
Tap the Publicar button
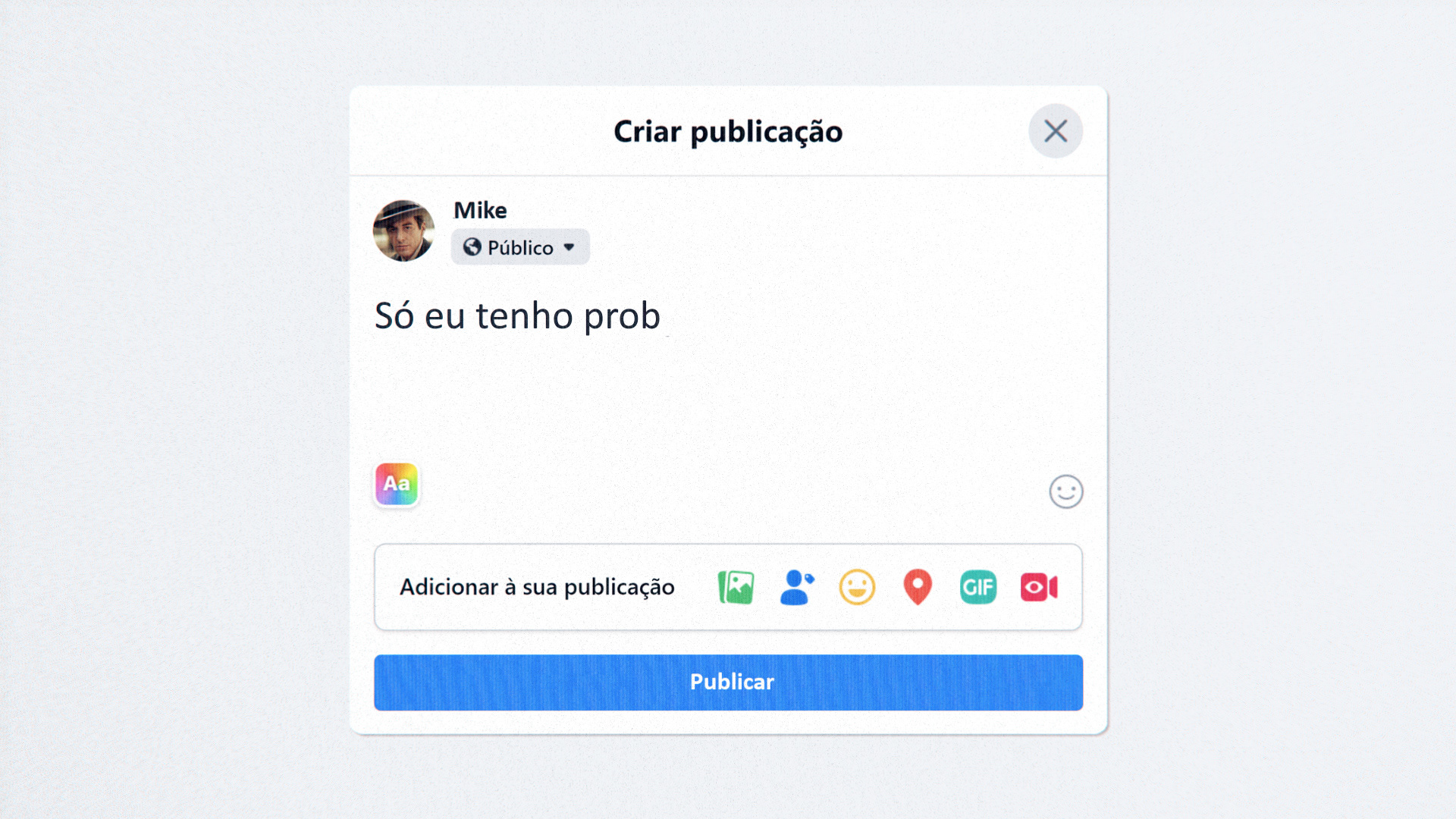coord(728,682)
